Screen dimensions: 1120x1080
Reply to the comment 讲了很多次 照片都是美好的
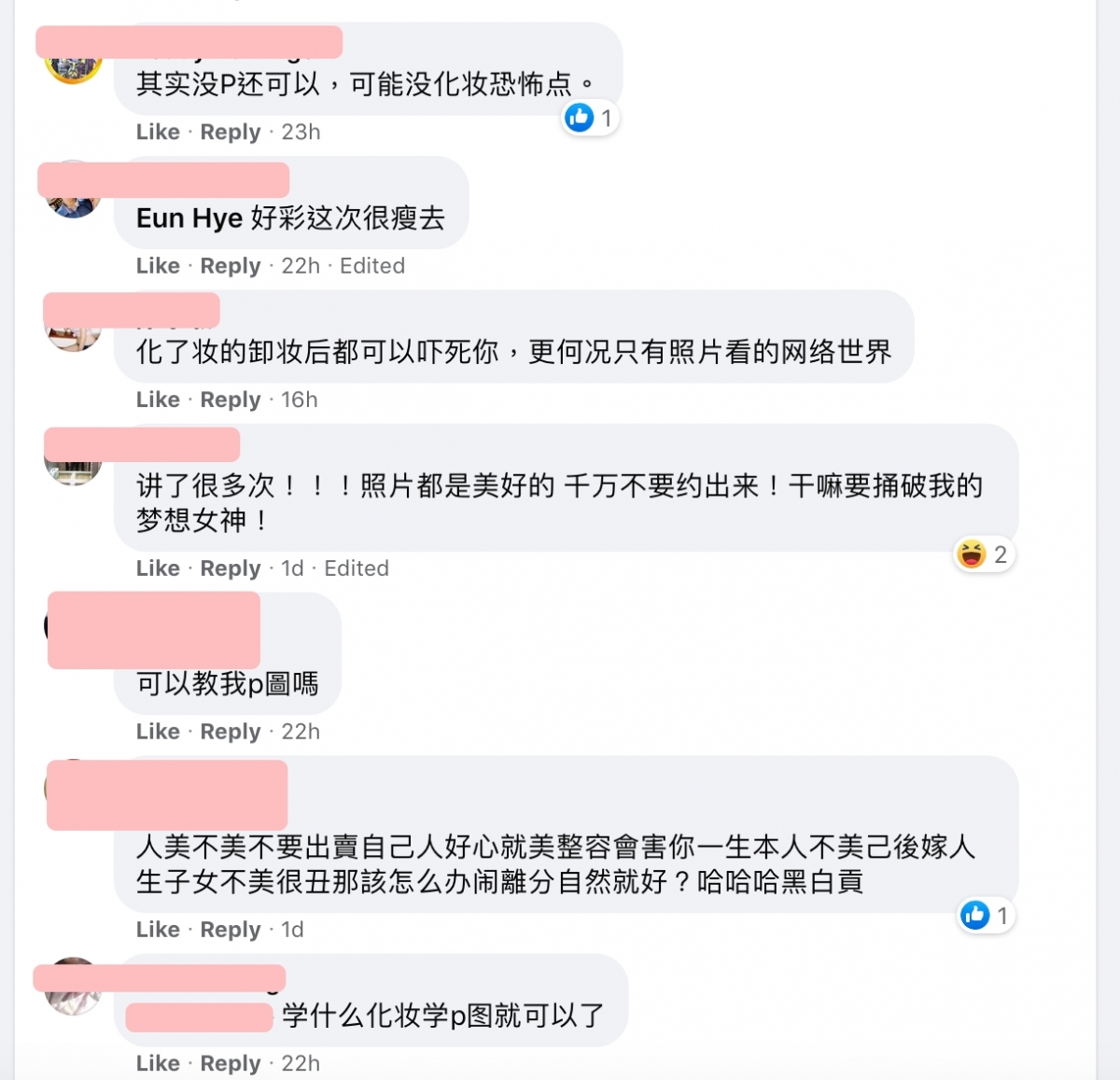230,568
